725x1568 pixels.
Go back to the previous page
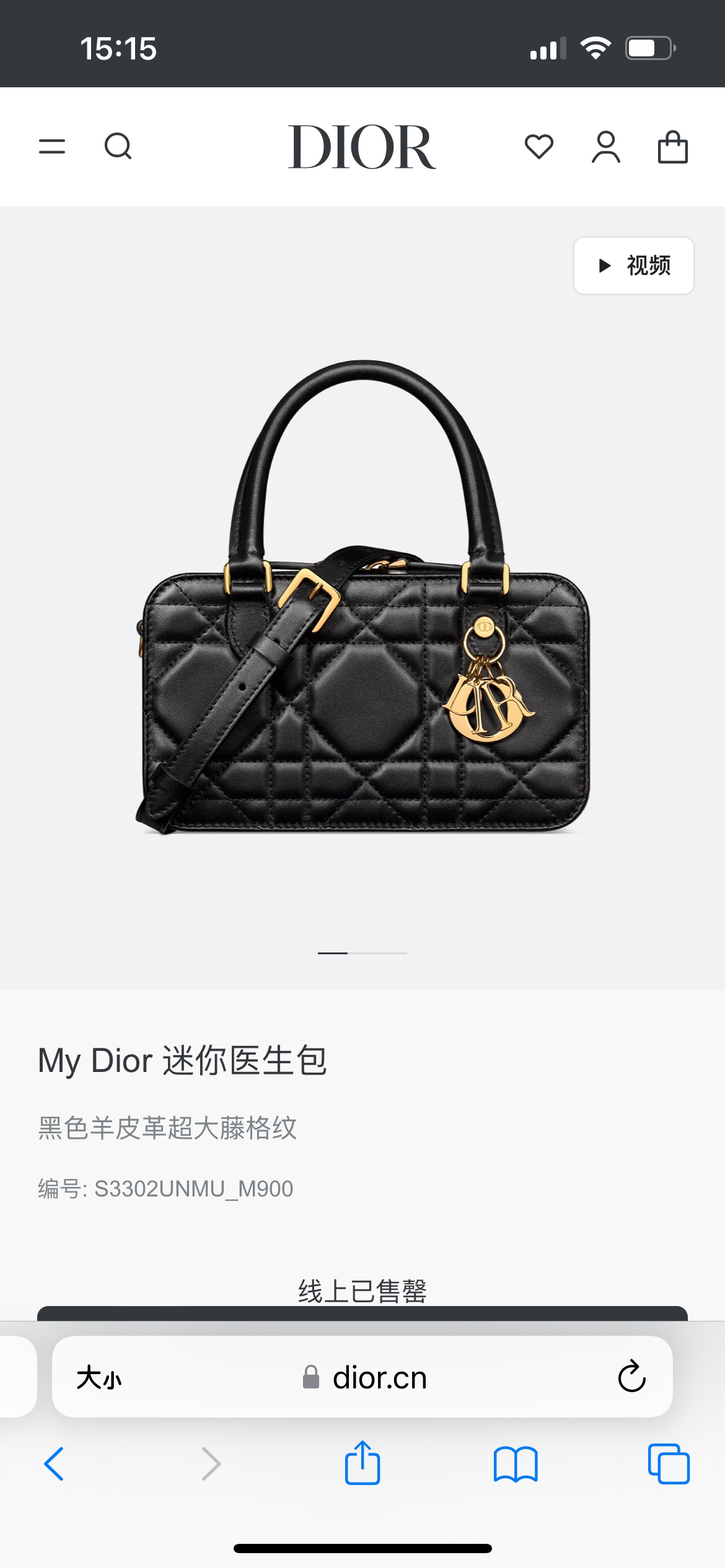point(55,1464)
